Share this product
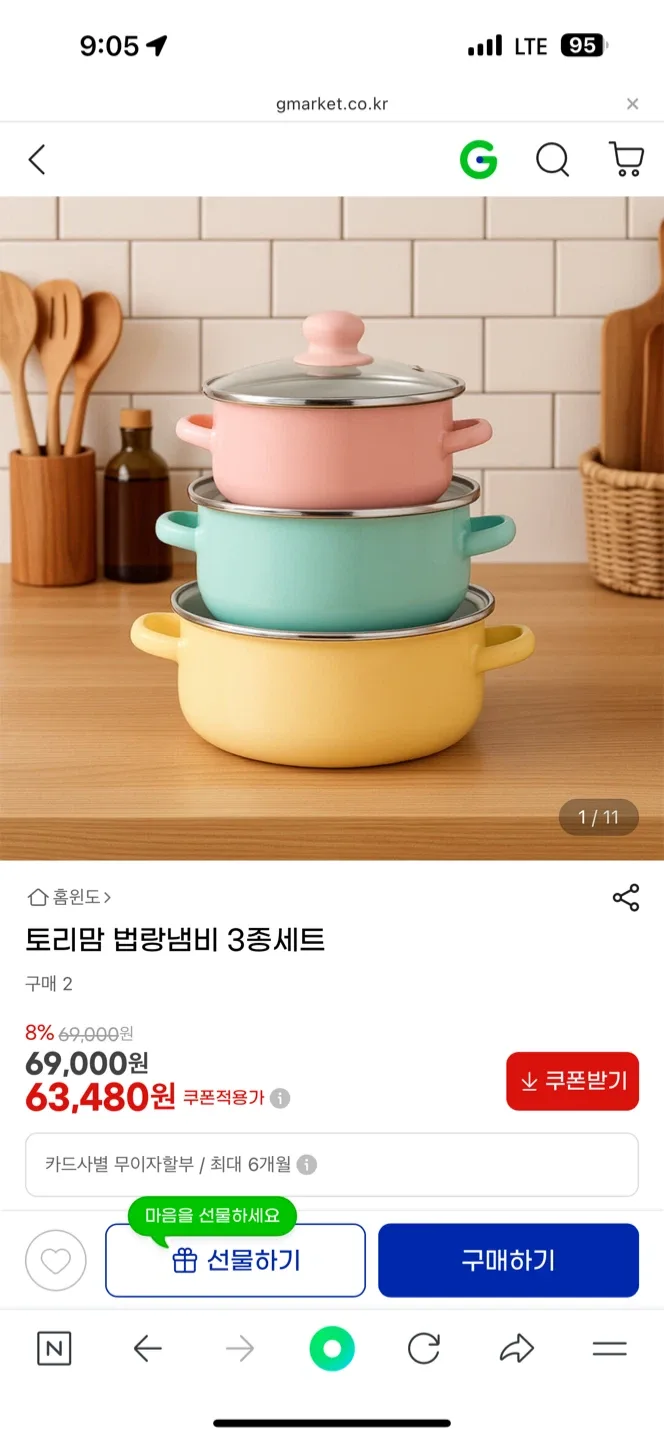The height and width of the screenshot is (1440, 664). (x=626, y=897)
